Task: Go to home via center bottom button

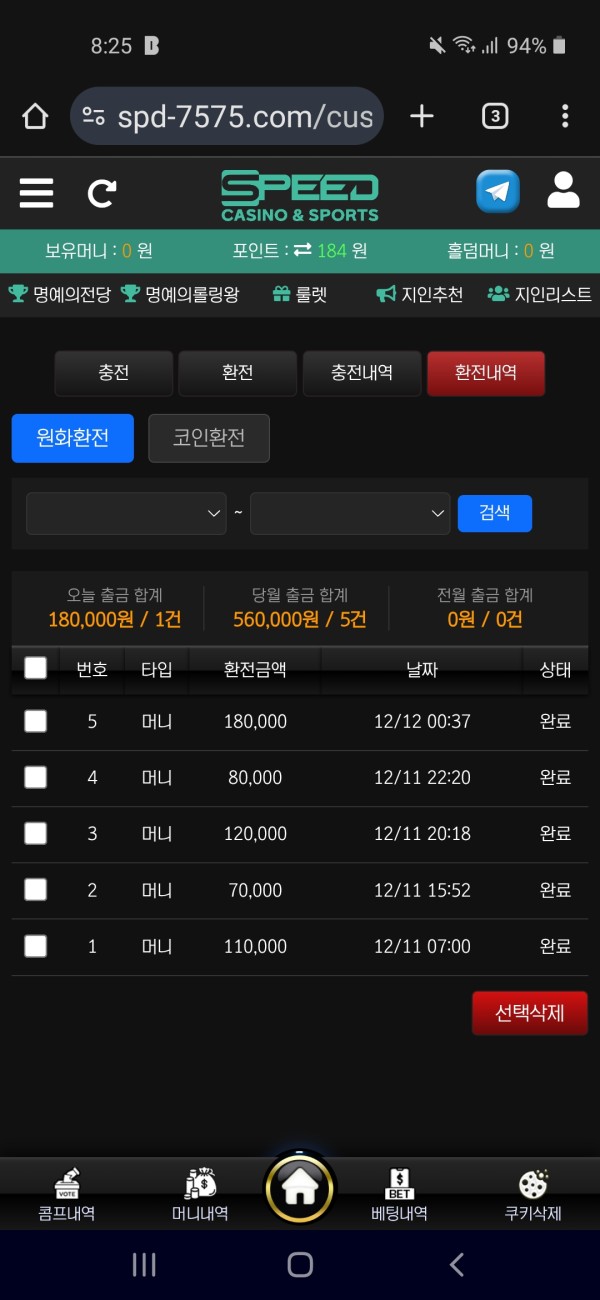Action: click(x=299, y=1188)
